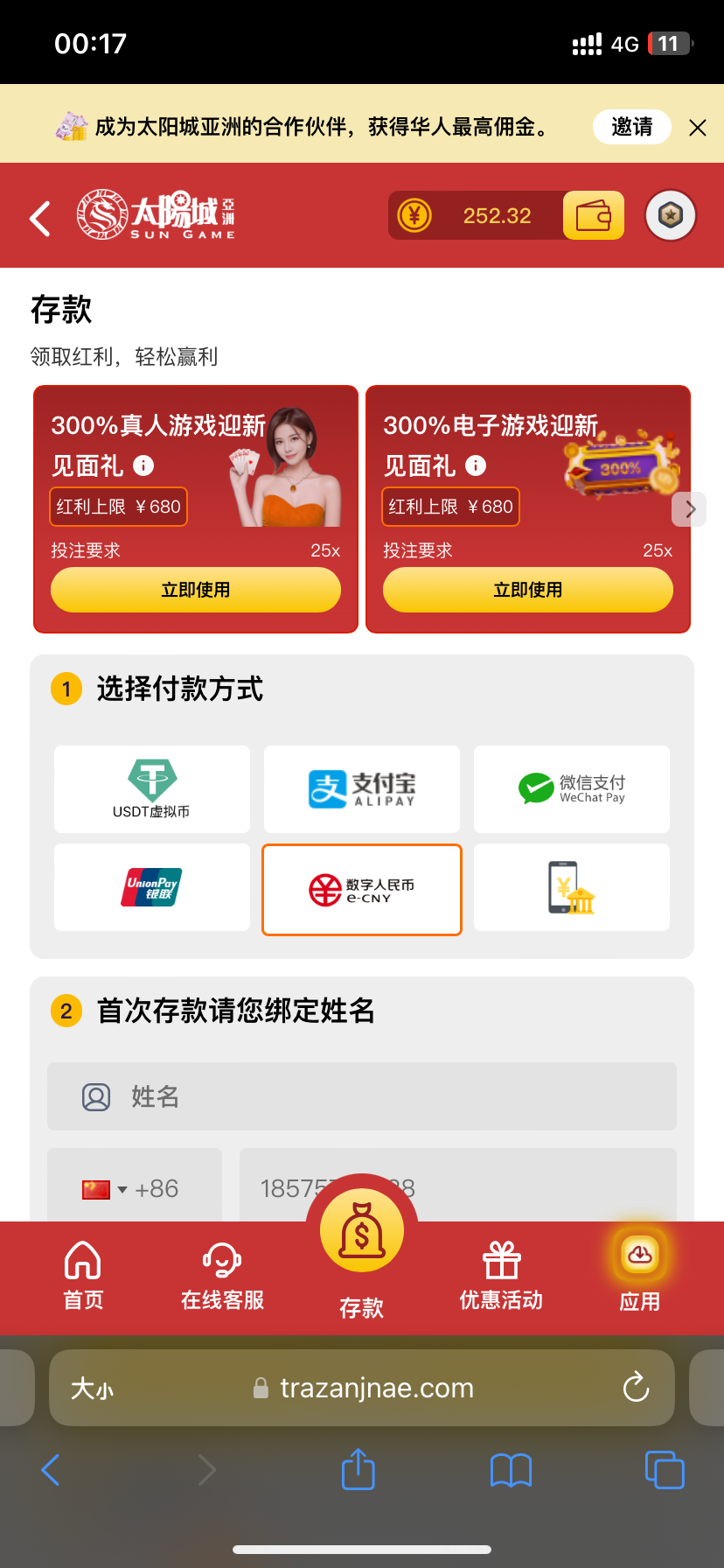Use the 300%电子游戏 bonus now
The height and width of the screenshot is (1568, 724).
click(x=527, y=590)
